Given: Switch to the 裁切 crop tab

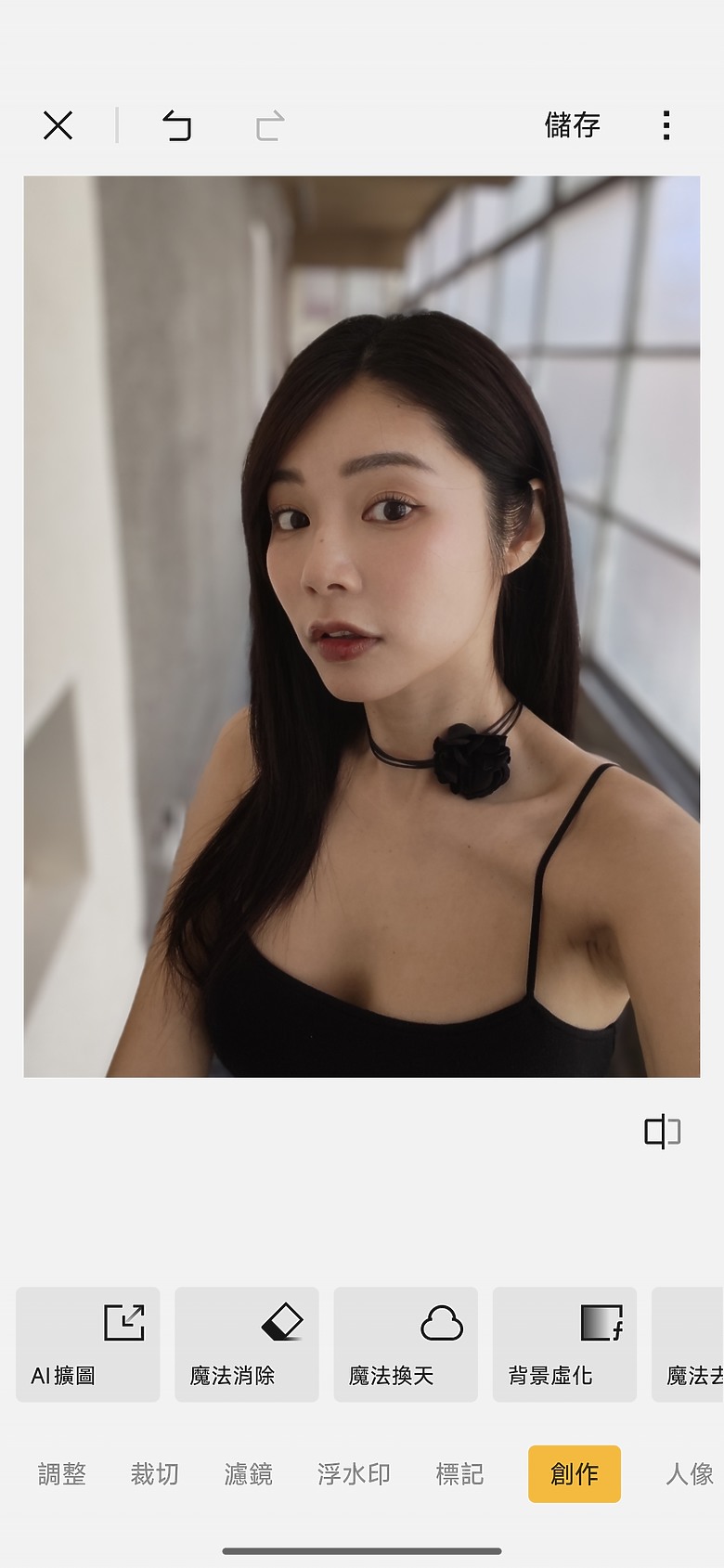Looking at the screenshot, I should 154,1474.
